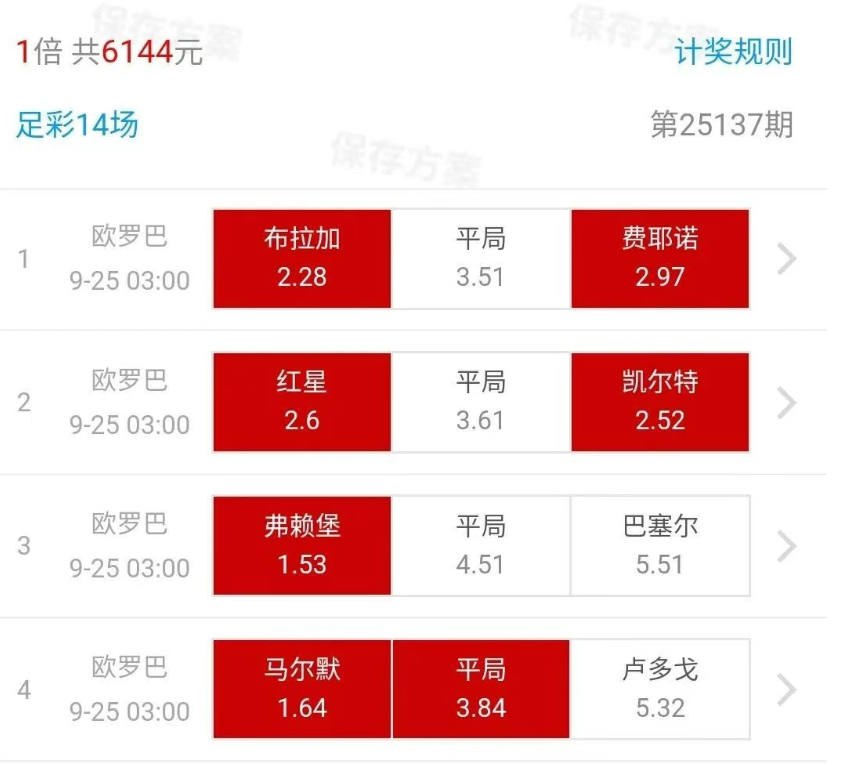This screenshot has height=765, width=865.
Task: Select 平局 3.51 in match 1
Action: [480, 258]
